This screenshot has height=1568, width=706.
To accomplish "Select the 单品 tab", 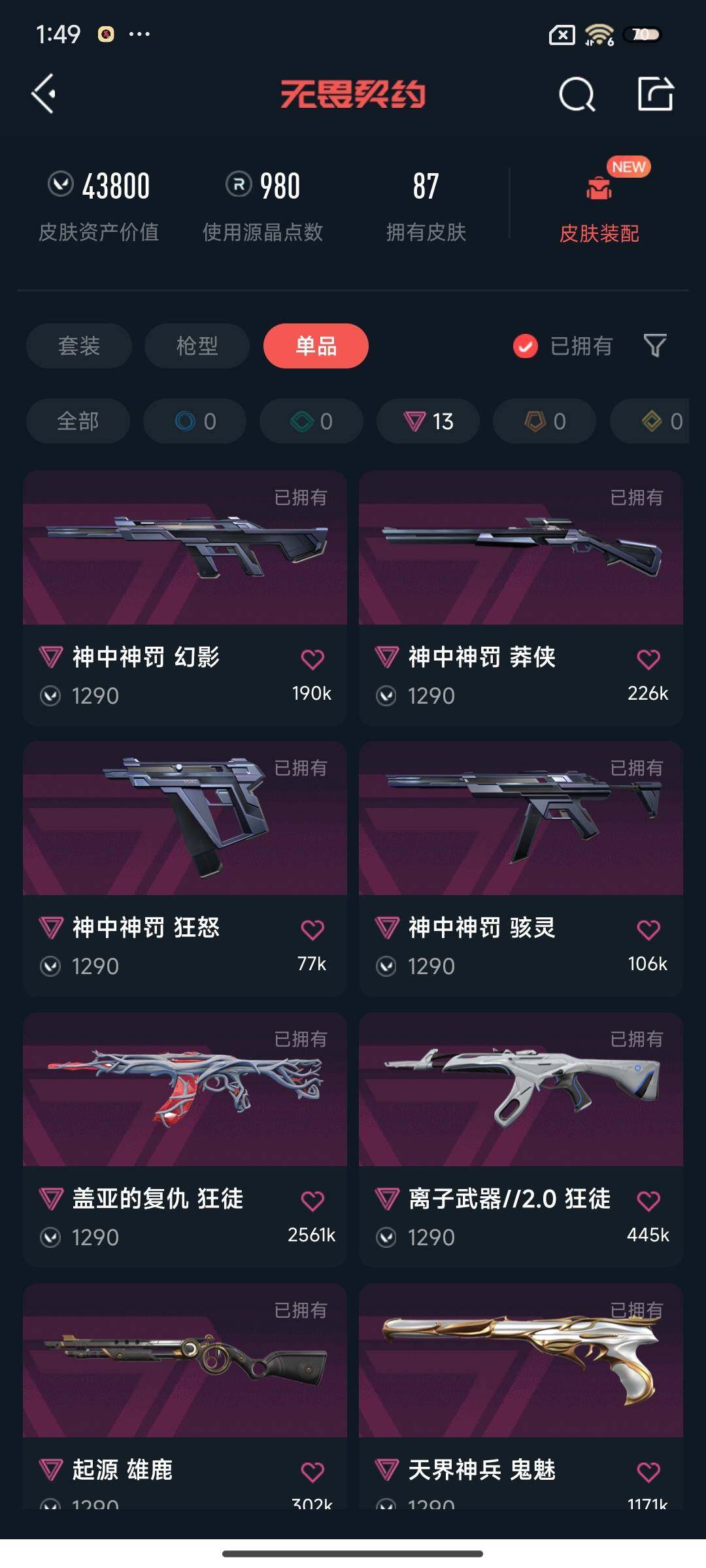I will tap(316, 346).
